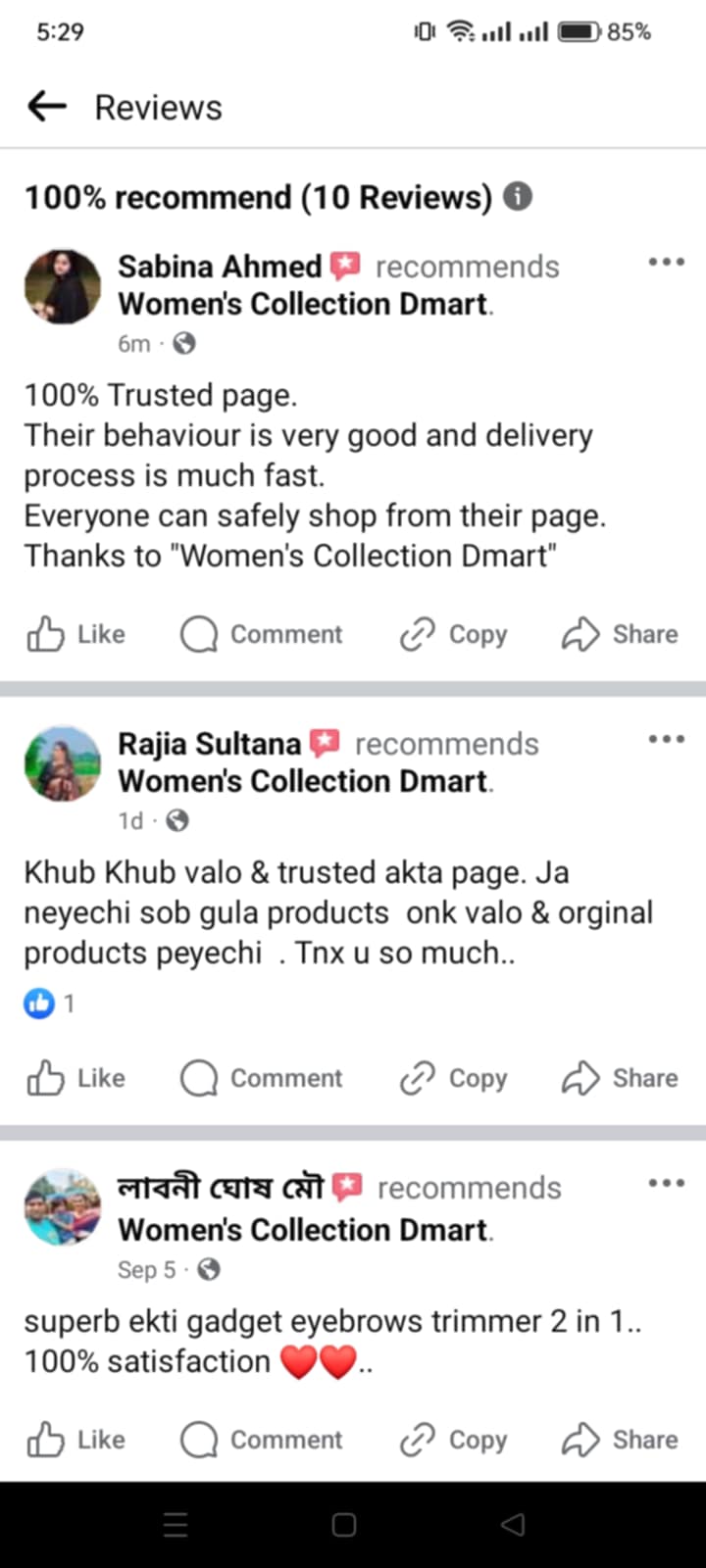Open overflow menu on Rajia Sultana's review
The height and width of the screenshot is (1568, 706).
(666, 739)
